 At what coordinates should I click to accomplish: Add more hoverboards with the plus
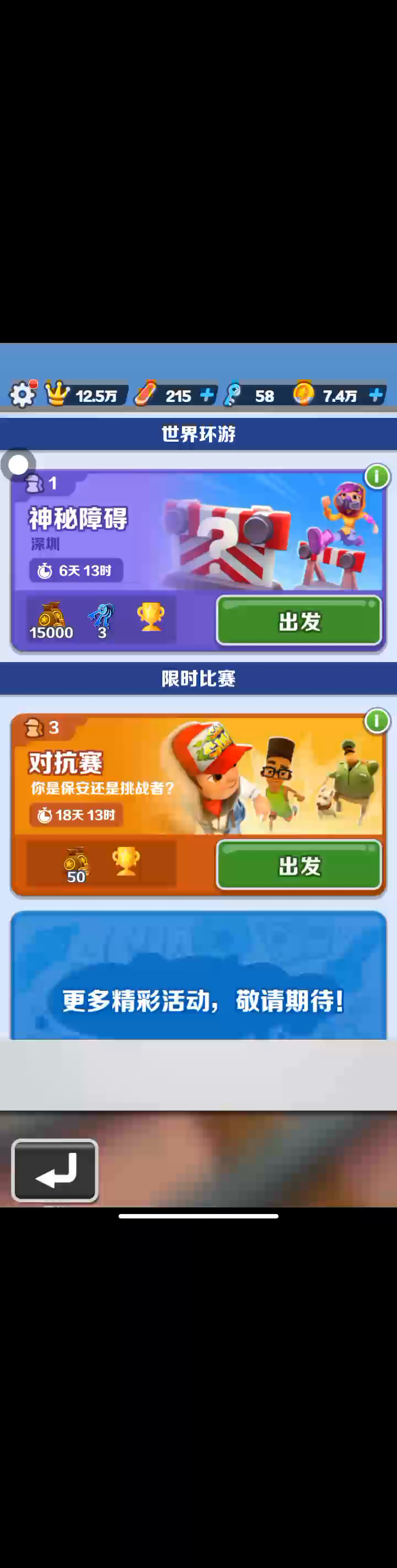pyautogui.click(x=207, y=395)
